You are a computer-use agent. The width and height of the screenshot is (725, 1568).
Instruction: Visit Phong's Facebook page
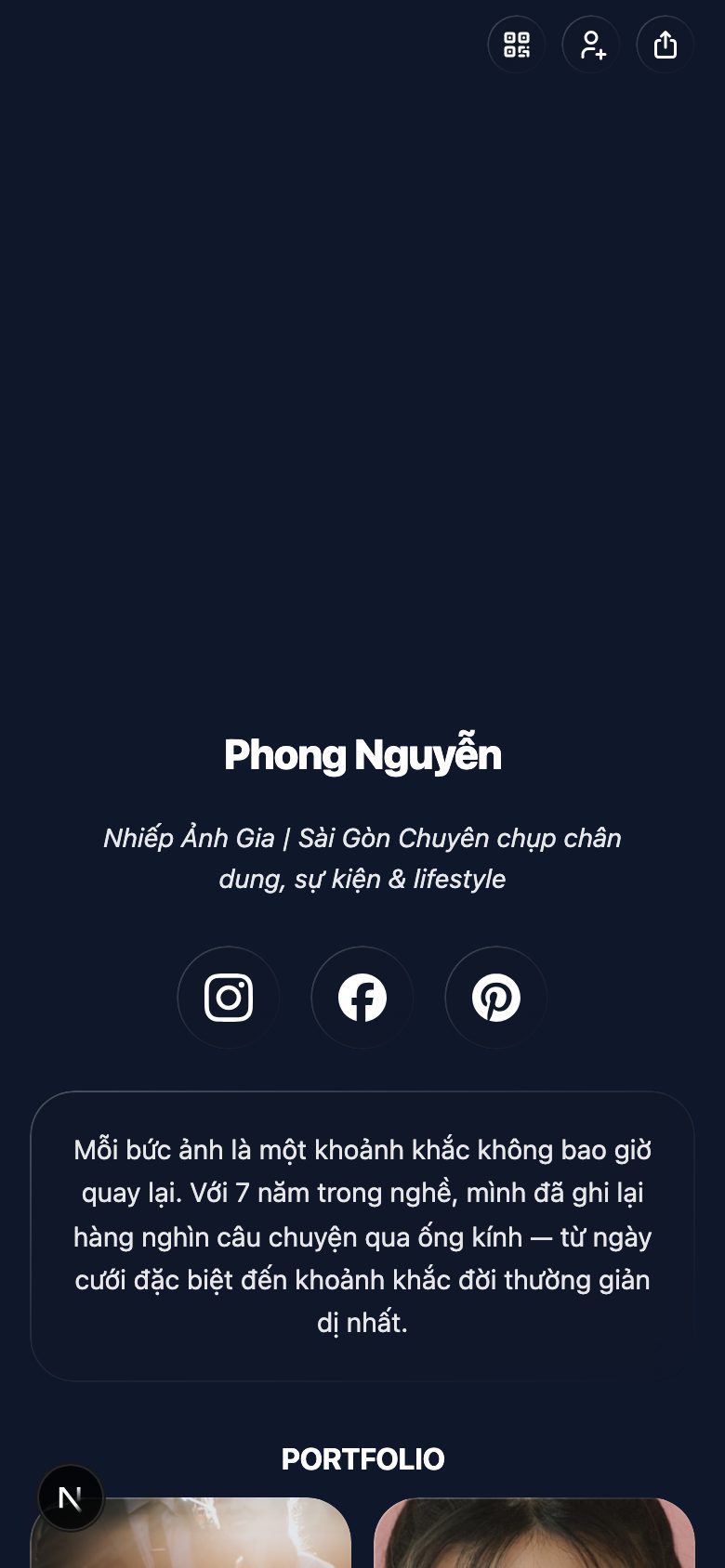[362, 997]
